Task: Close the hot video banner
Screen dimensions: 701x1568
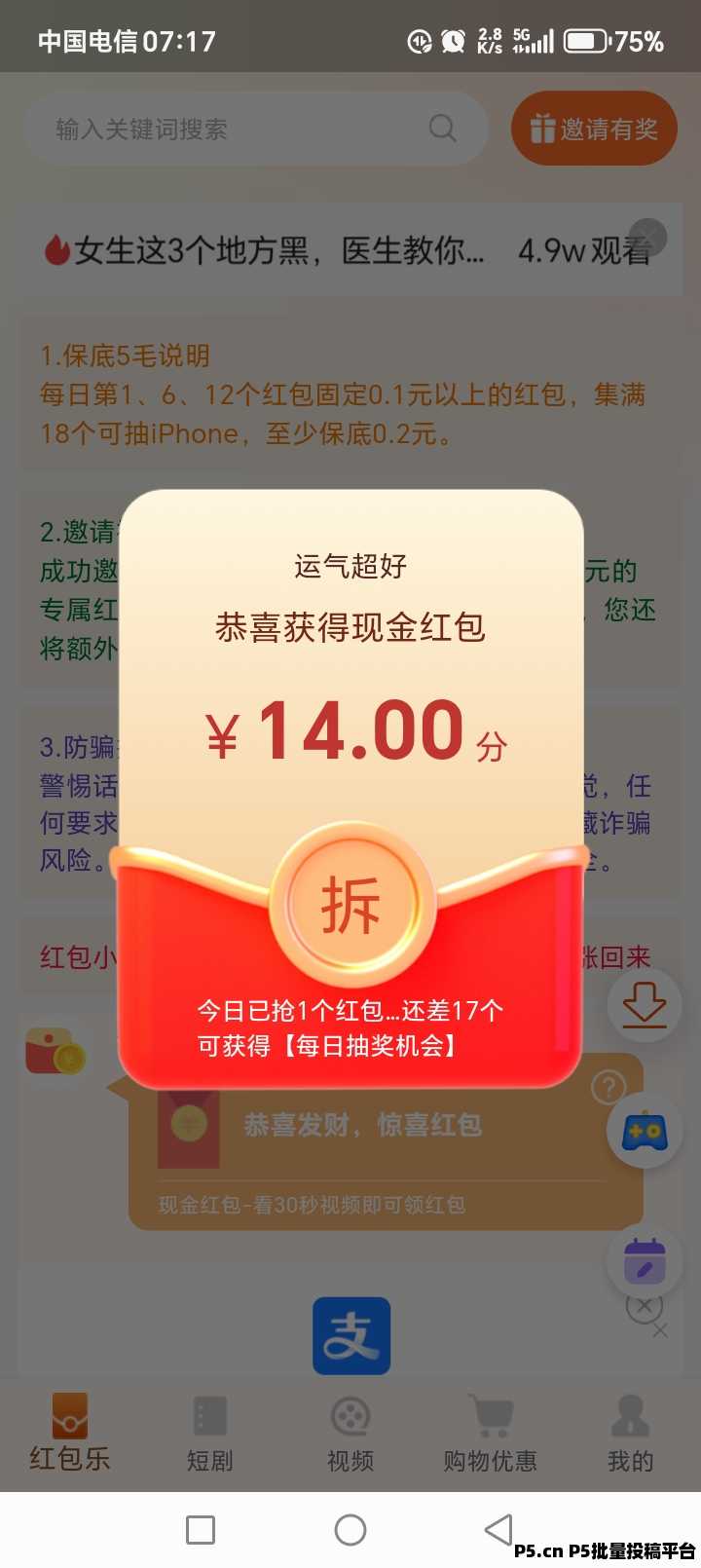Action: pos(647,237)
